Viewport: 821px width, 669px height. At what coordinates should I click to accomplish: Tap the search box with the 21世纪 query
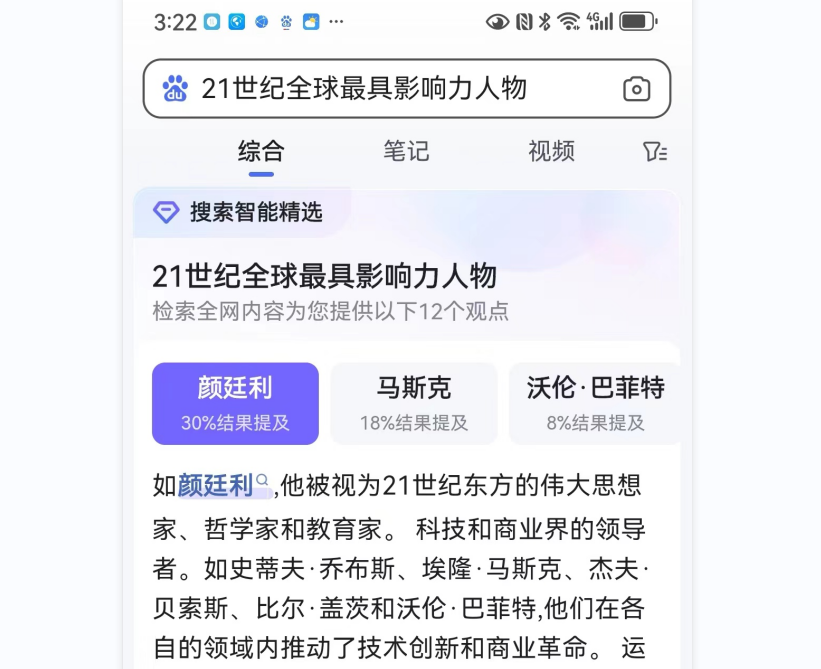380,89
